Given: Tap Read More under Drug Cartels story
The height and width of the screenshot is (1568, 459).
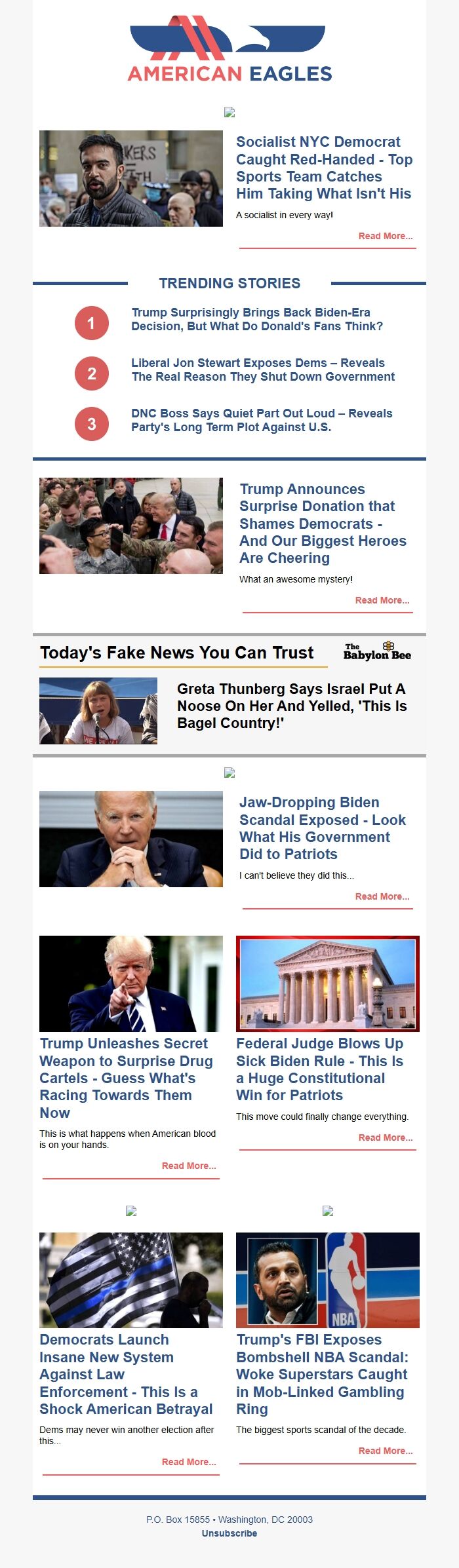Looking at the screenshot, I should 189,1166.
